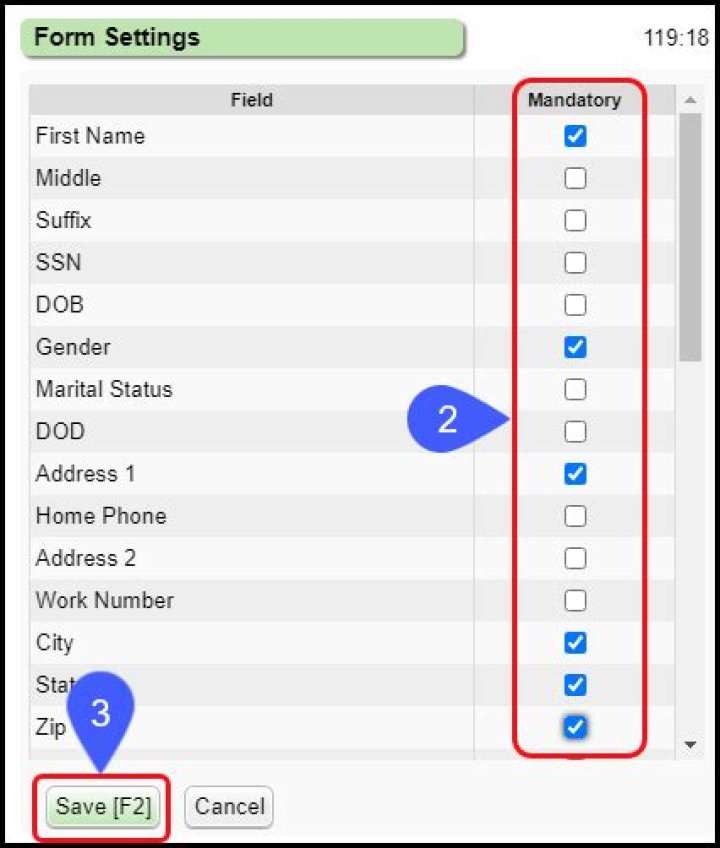The image size is (720, 848).
Task: Mark Middle as mandatory
Action: (x=575, y=179)
